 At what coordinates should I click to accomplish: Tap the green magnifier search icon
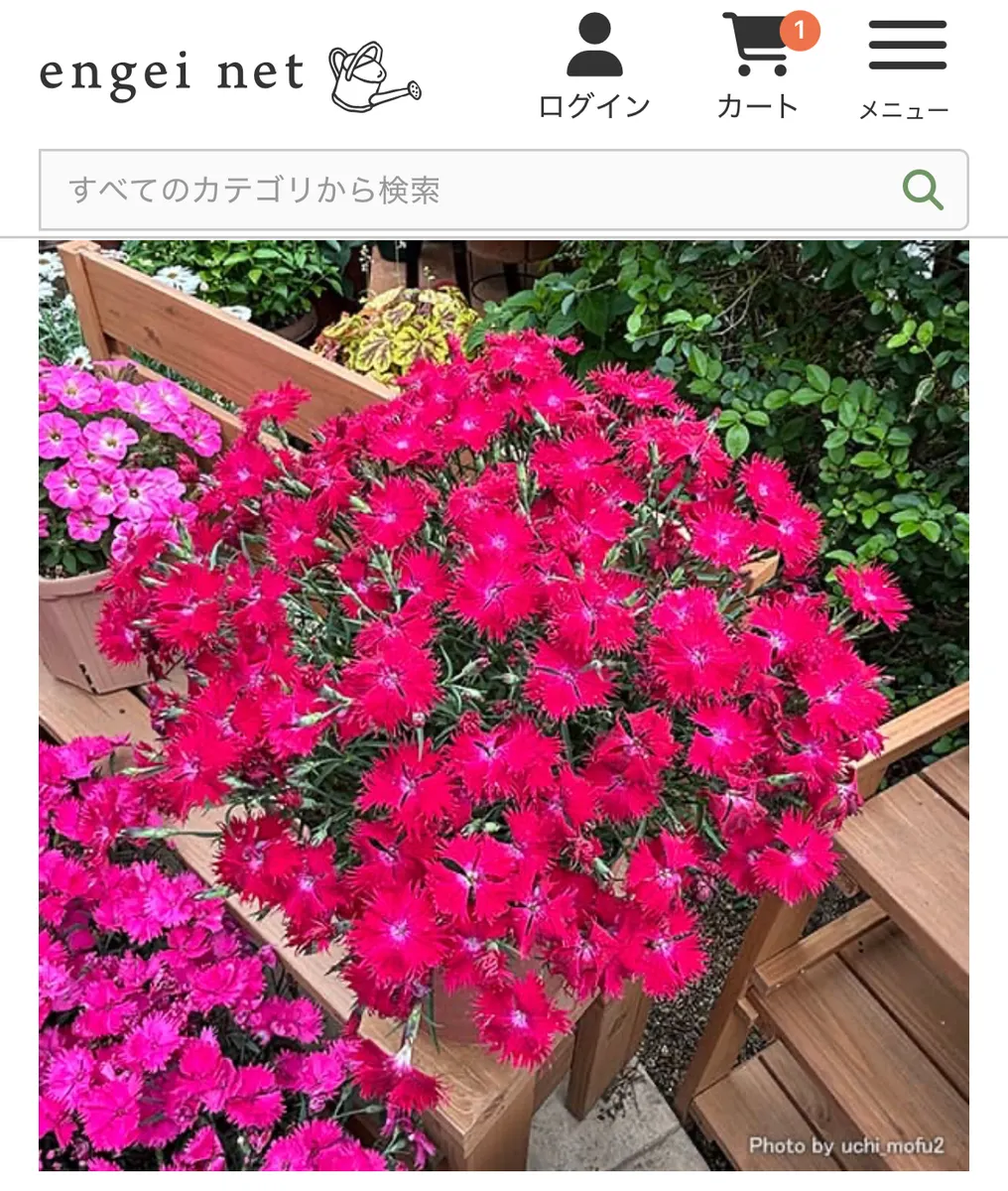click(922, 190)
